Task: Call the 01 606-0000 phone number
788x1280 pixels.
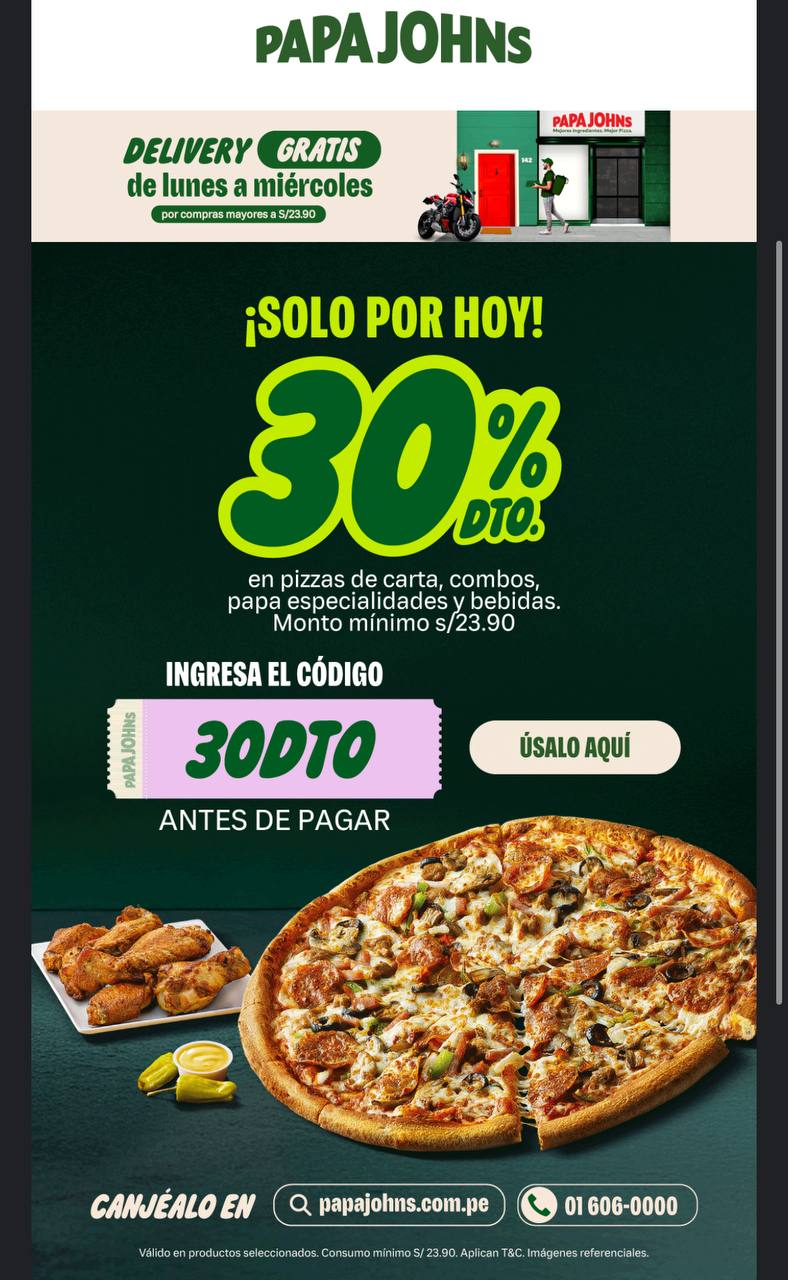Action: [607, 1205]
